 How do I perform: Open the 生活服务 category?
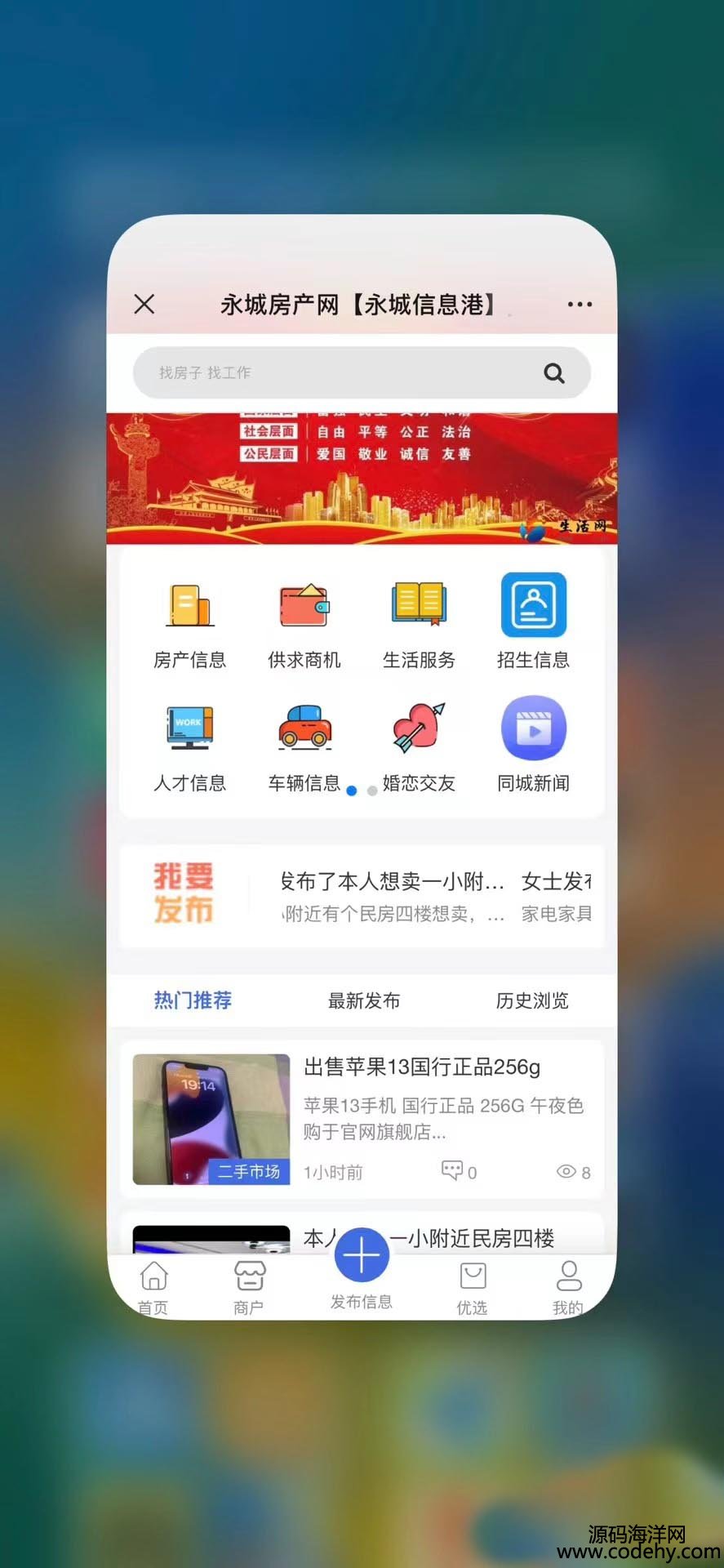[x=419, y=621]
